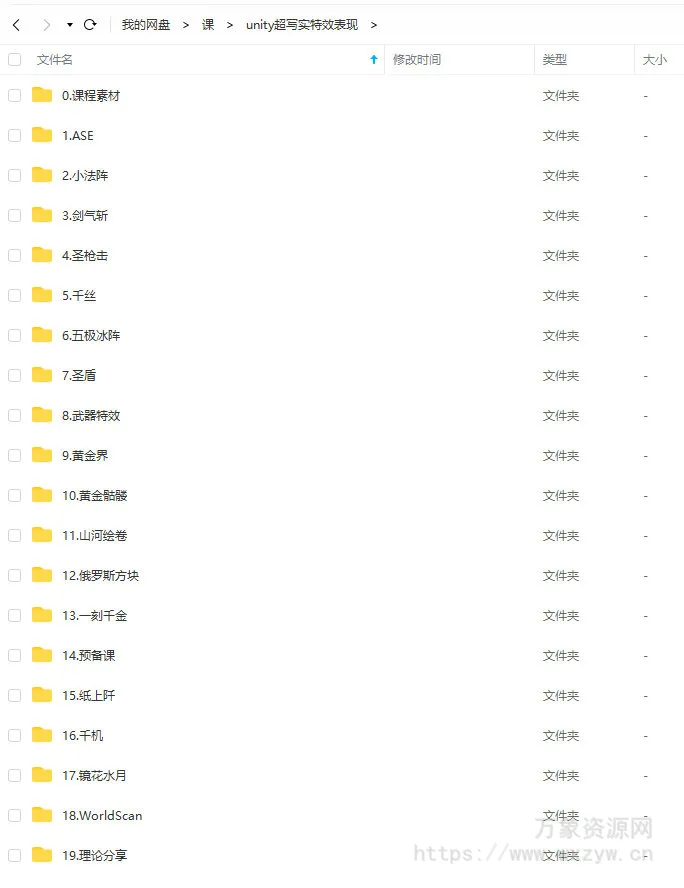Go back to the previous folder

(16, 24)
